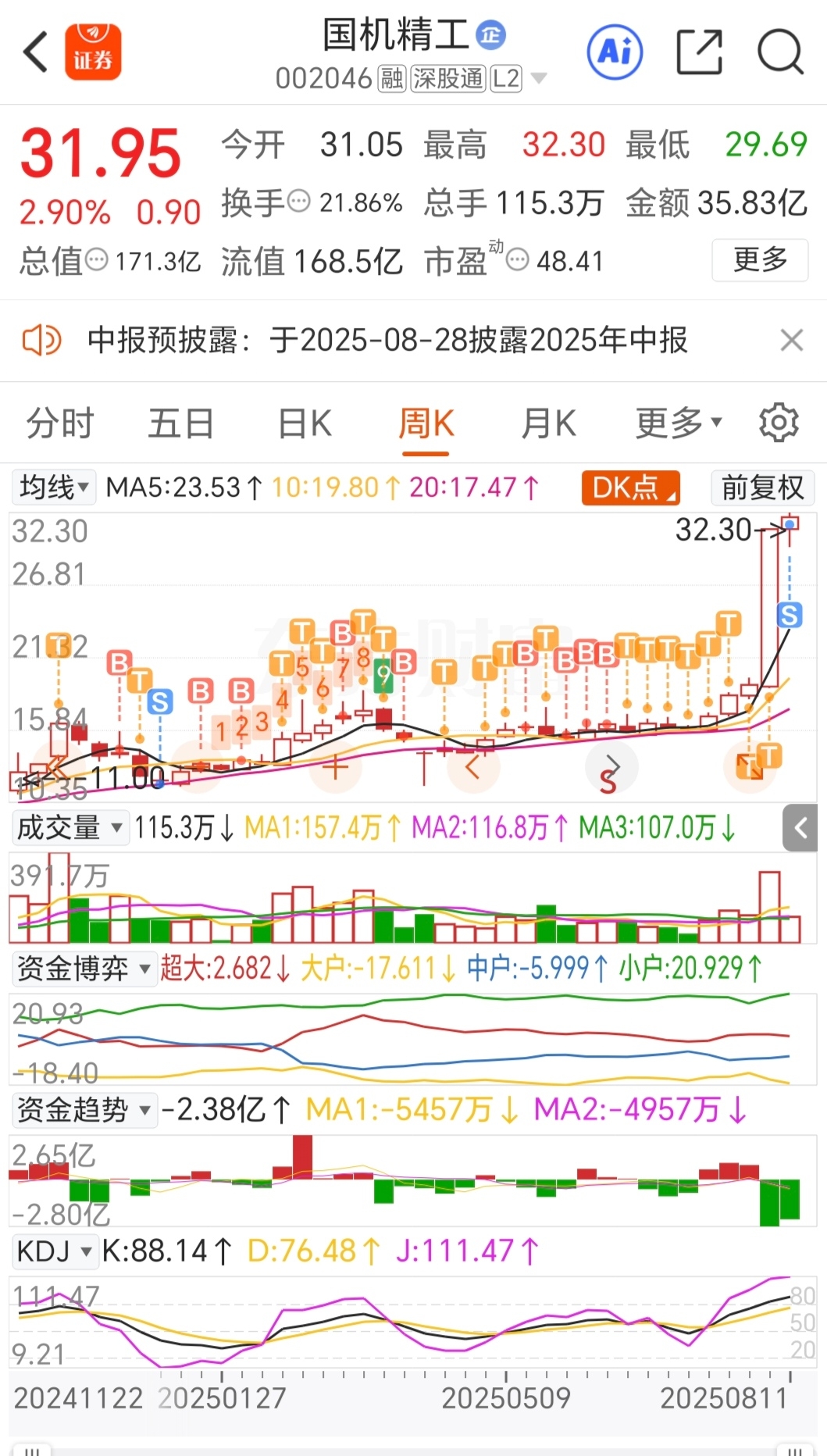Go back using the top-left arrow
This screenshot has height=1456, width=827.
point(36,52)
